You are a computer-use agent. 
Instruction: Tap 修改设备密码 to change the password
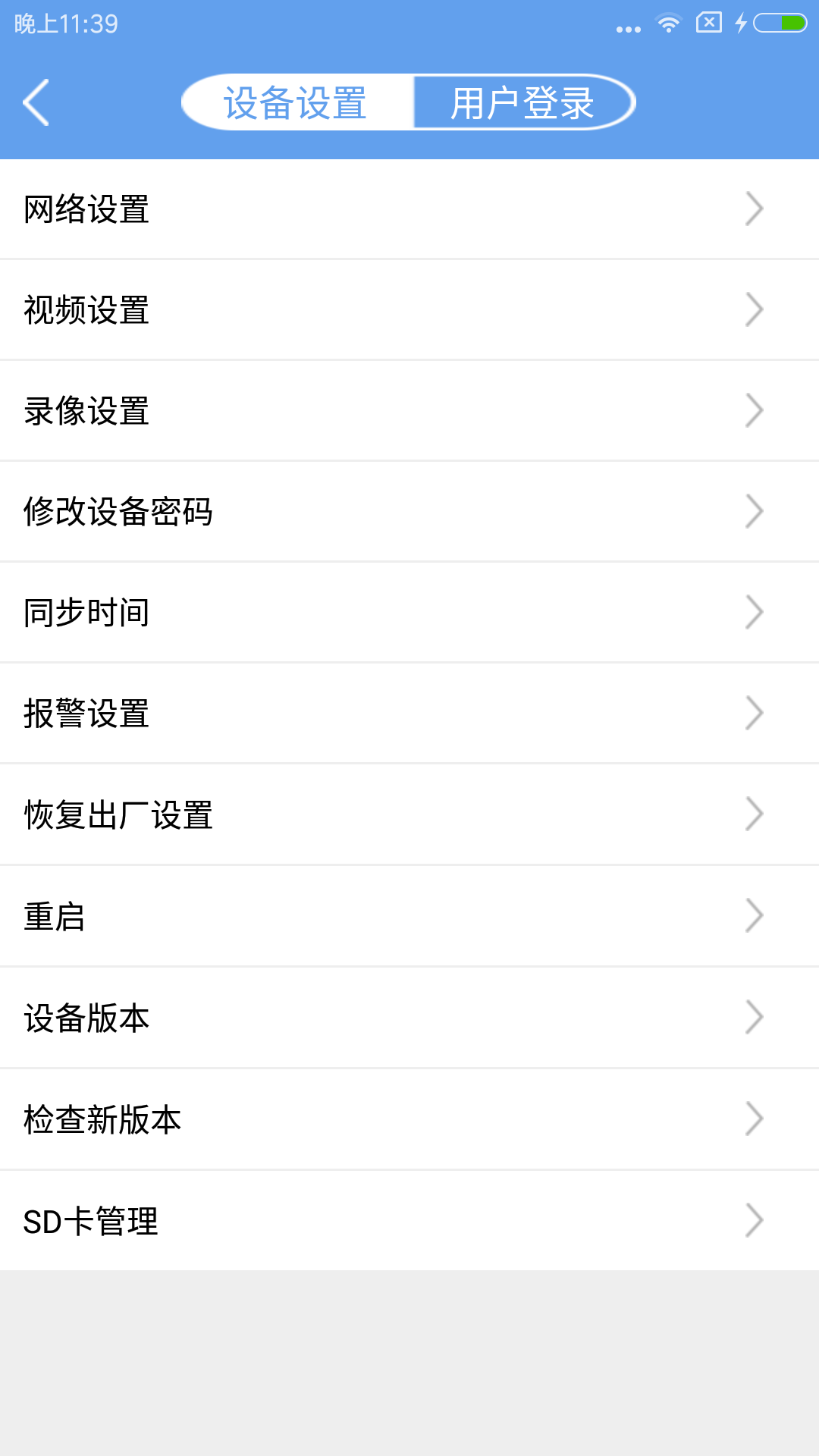coord(409,511)
